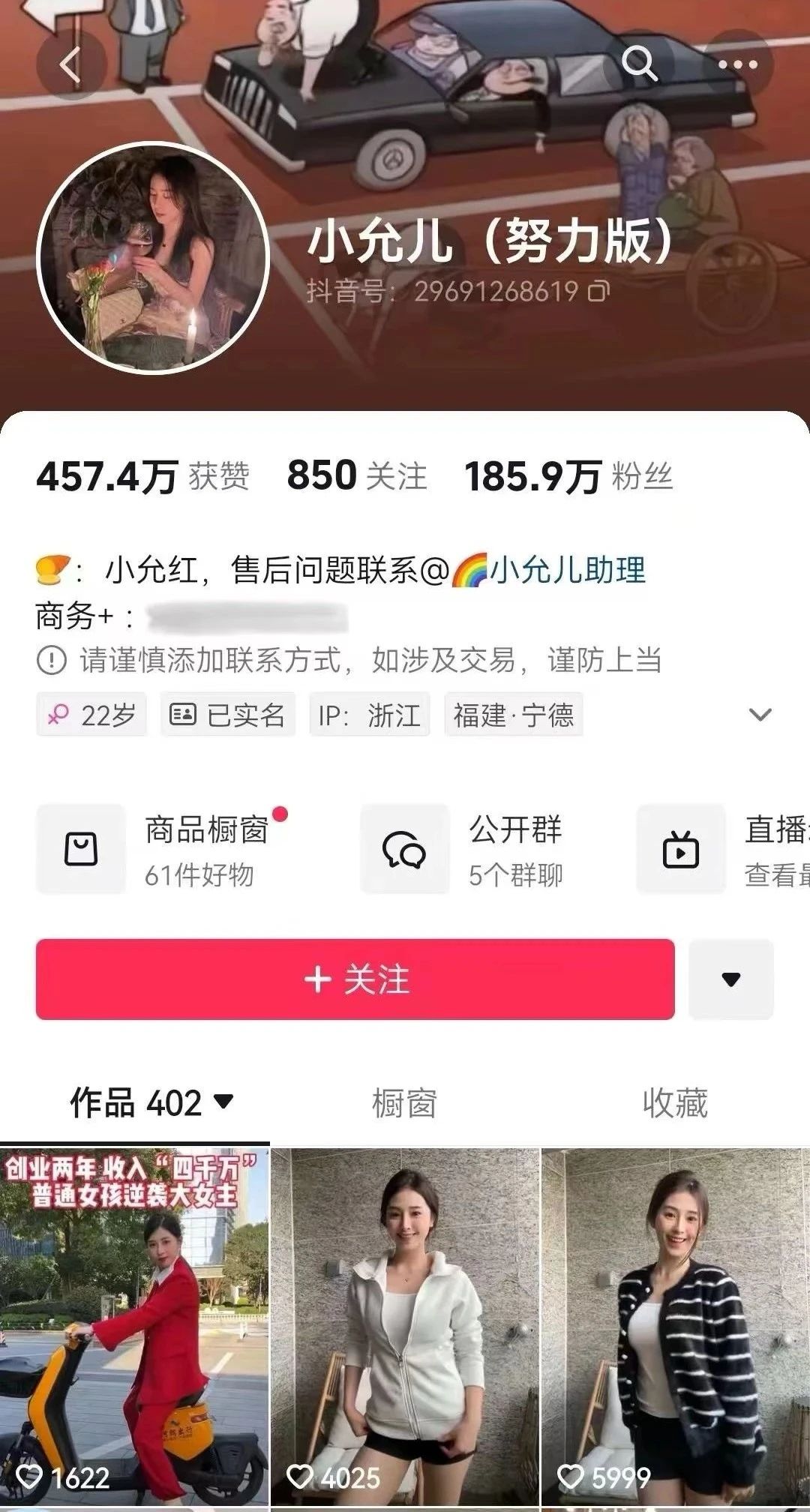Go back using the top-left arrow

pos(70,65)
